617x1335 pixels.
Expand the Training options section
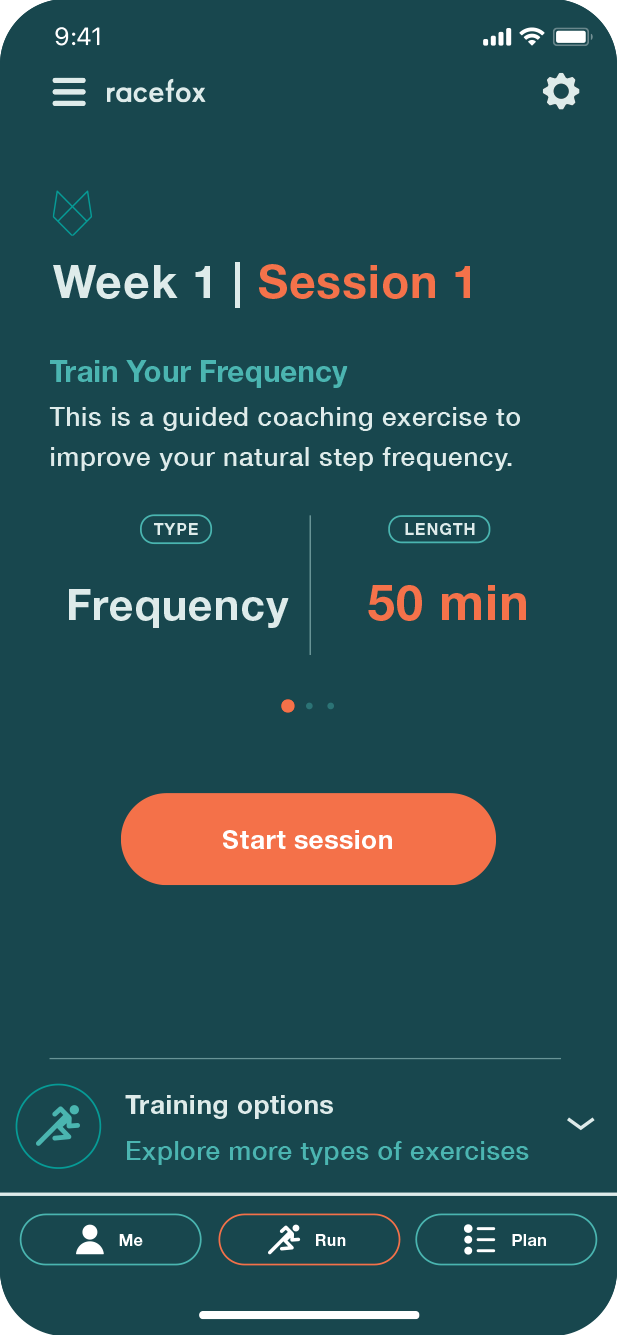[580, 1124]
